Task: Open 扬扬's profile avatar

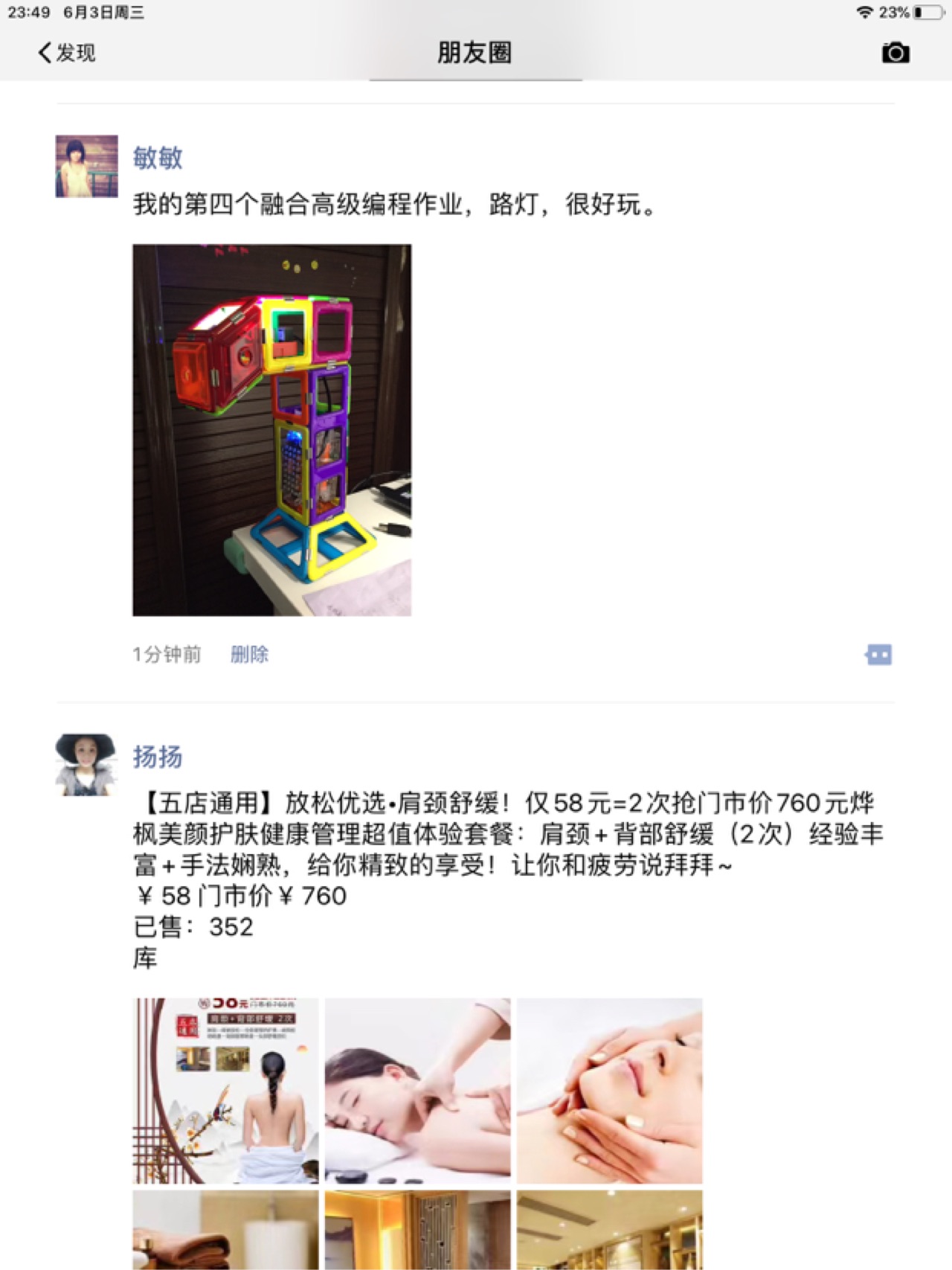Action: pos(86,765)
